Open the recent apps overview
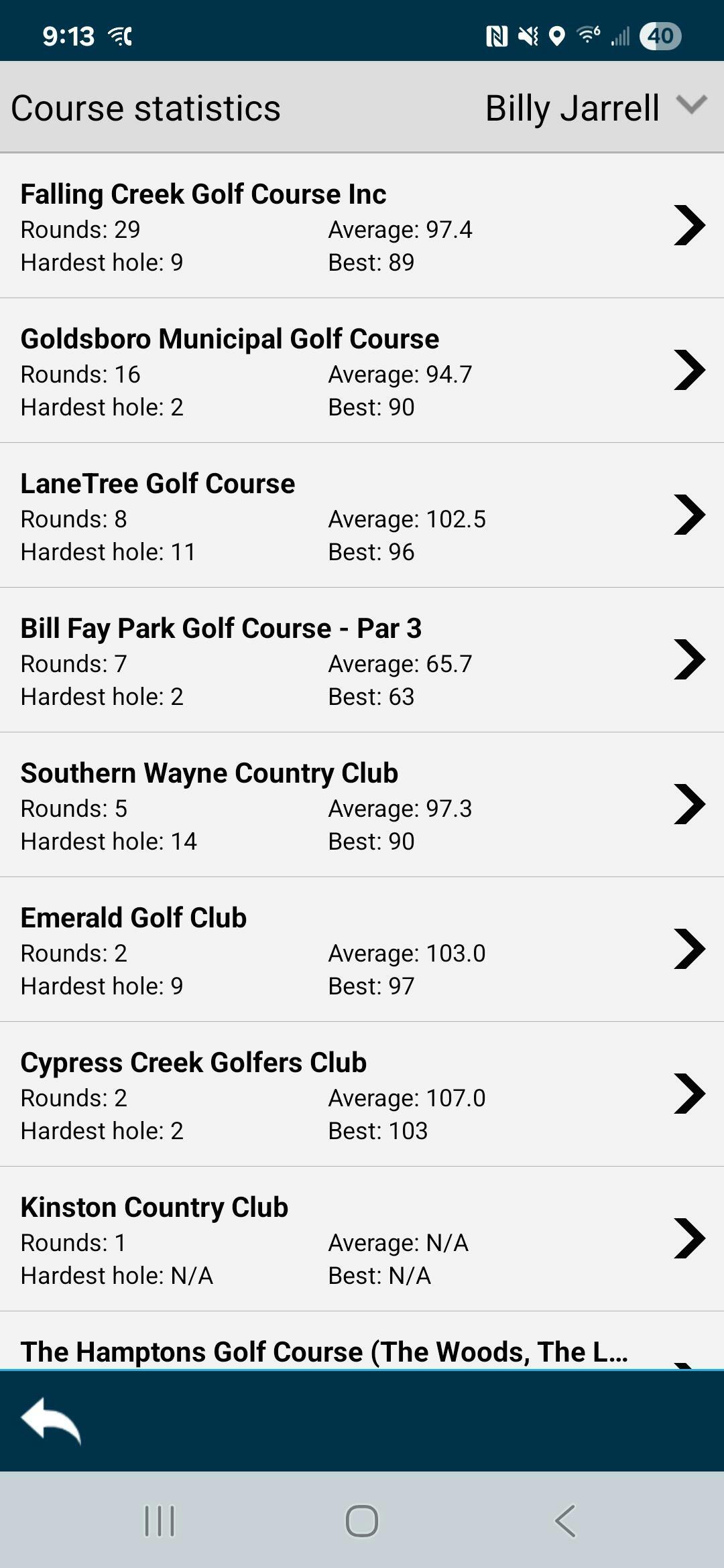 160,1520
